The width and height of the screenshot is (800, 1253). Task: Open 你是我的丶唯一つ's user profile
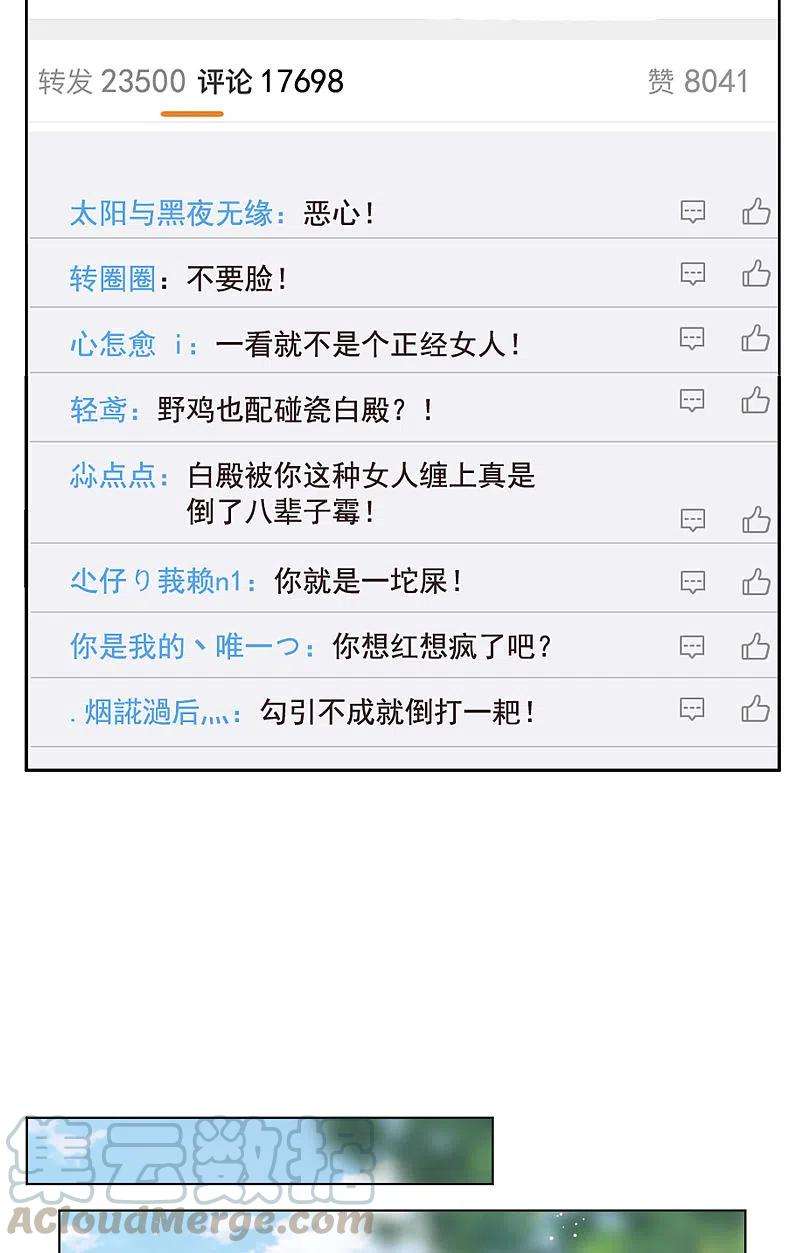point(188,647)
